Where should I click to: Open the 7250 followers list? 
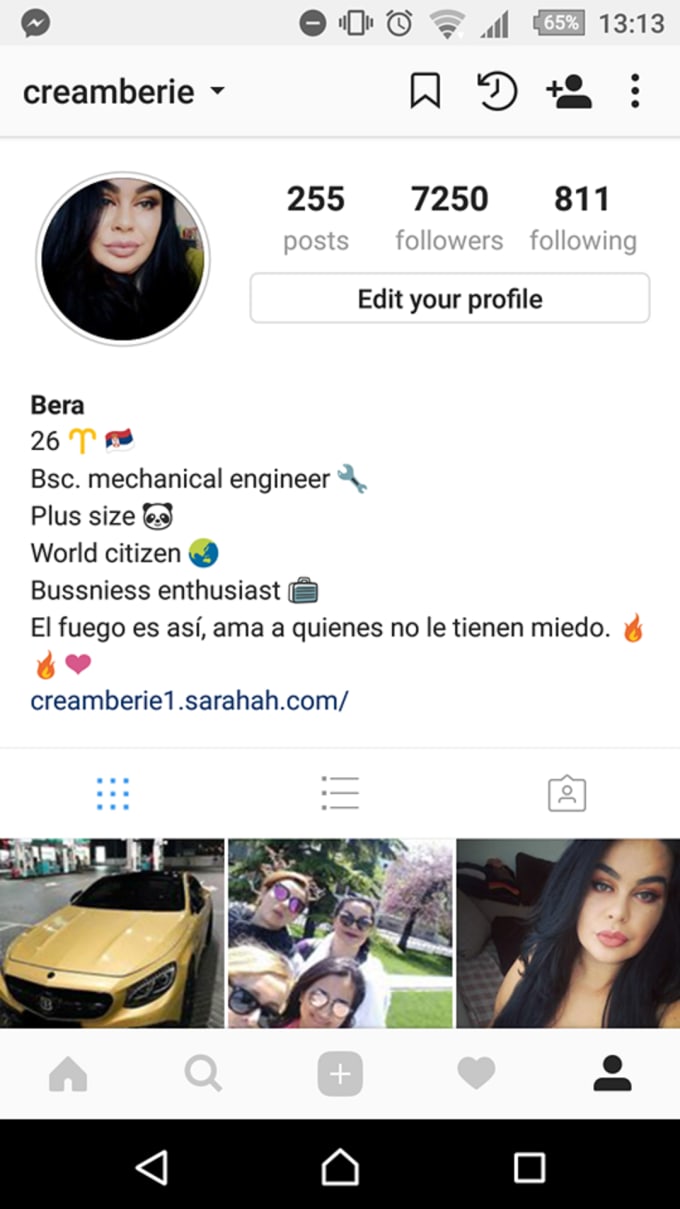point(449,217)
